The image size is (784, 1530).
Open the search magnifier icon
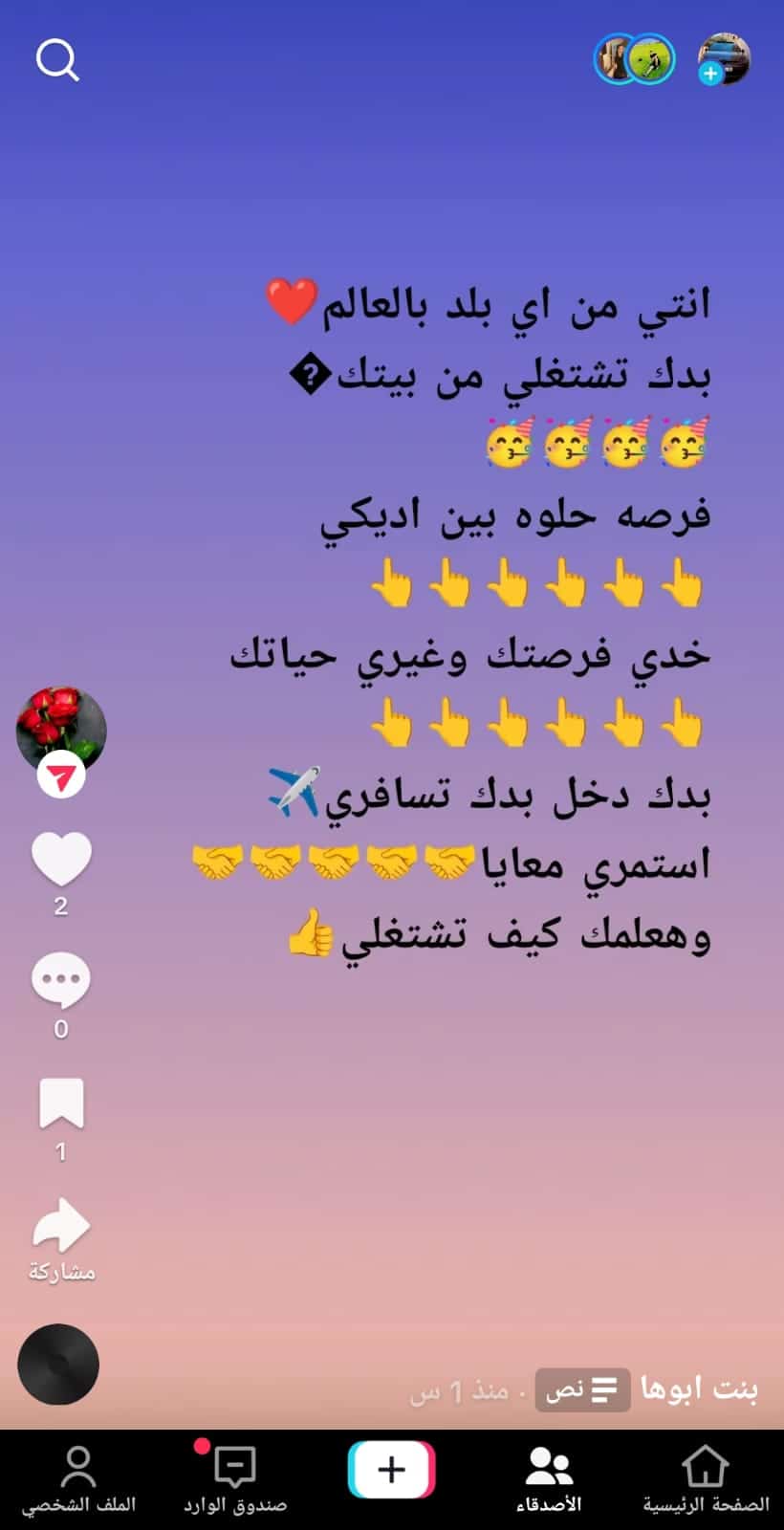(x=57, y=60)
